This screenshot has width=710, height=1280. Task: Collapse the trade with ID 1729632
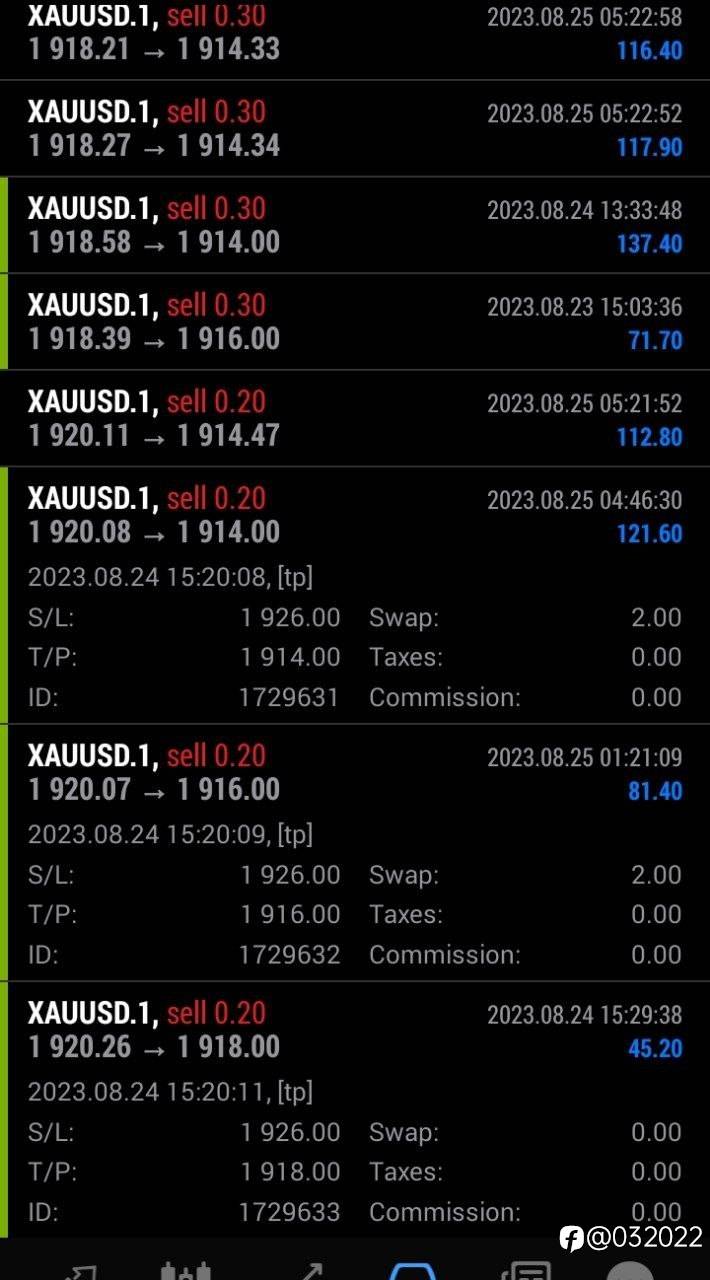click(355, 853)
